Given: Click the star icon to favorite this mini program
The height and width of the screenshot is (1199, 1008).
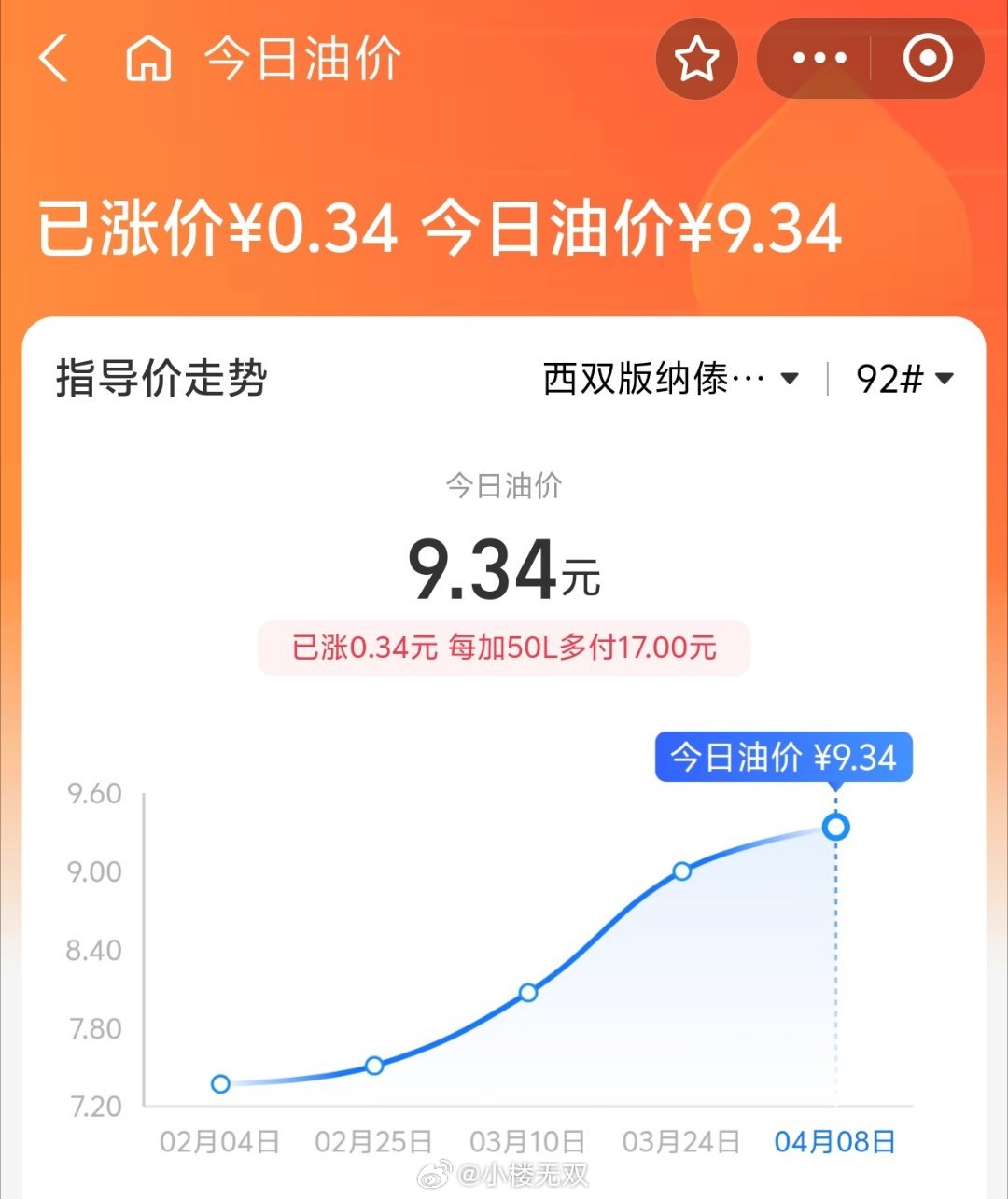Looking at the screenshot, I should (697, 58).
